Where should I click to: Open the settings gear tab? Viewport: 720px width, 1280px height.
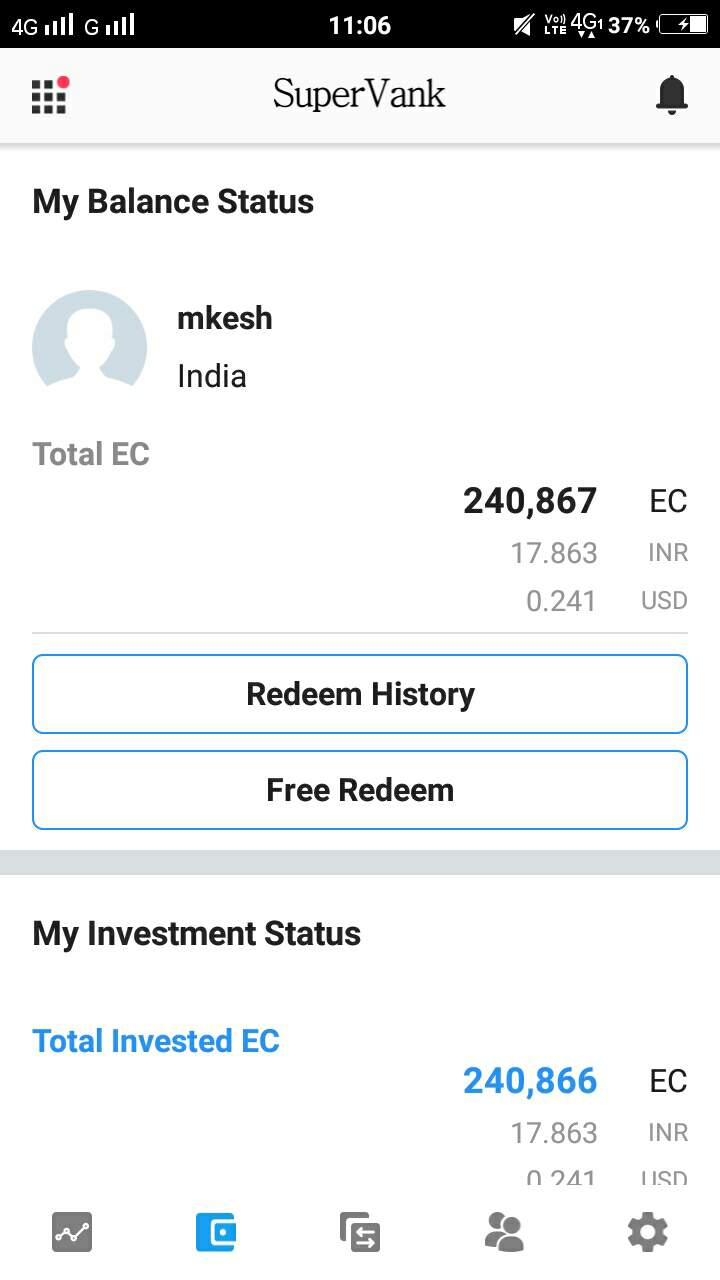[x=647, y=1232]
